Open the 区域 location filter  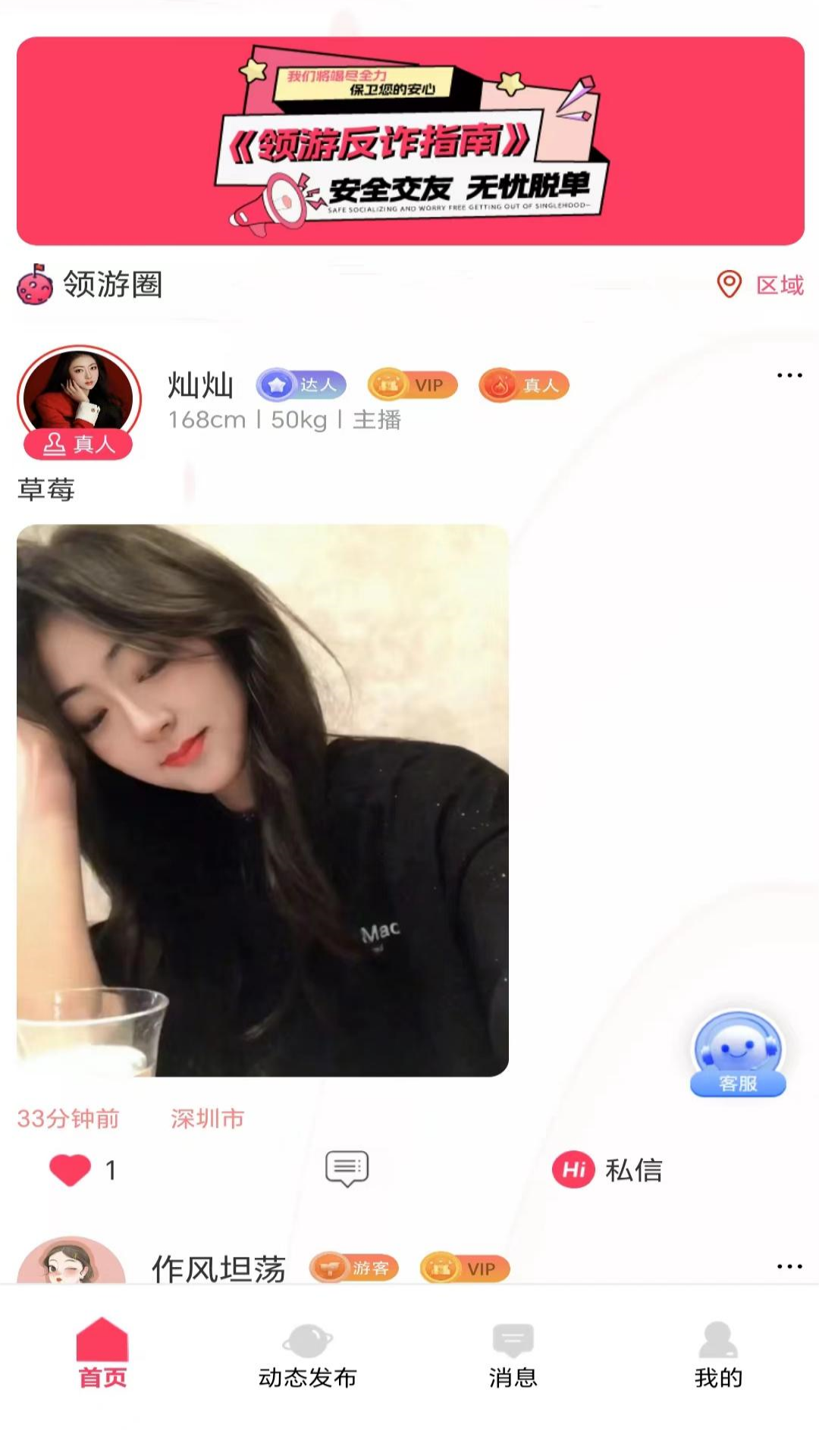[x=760, y=285]
